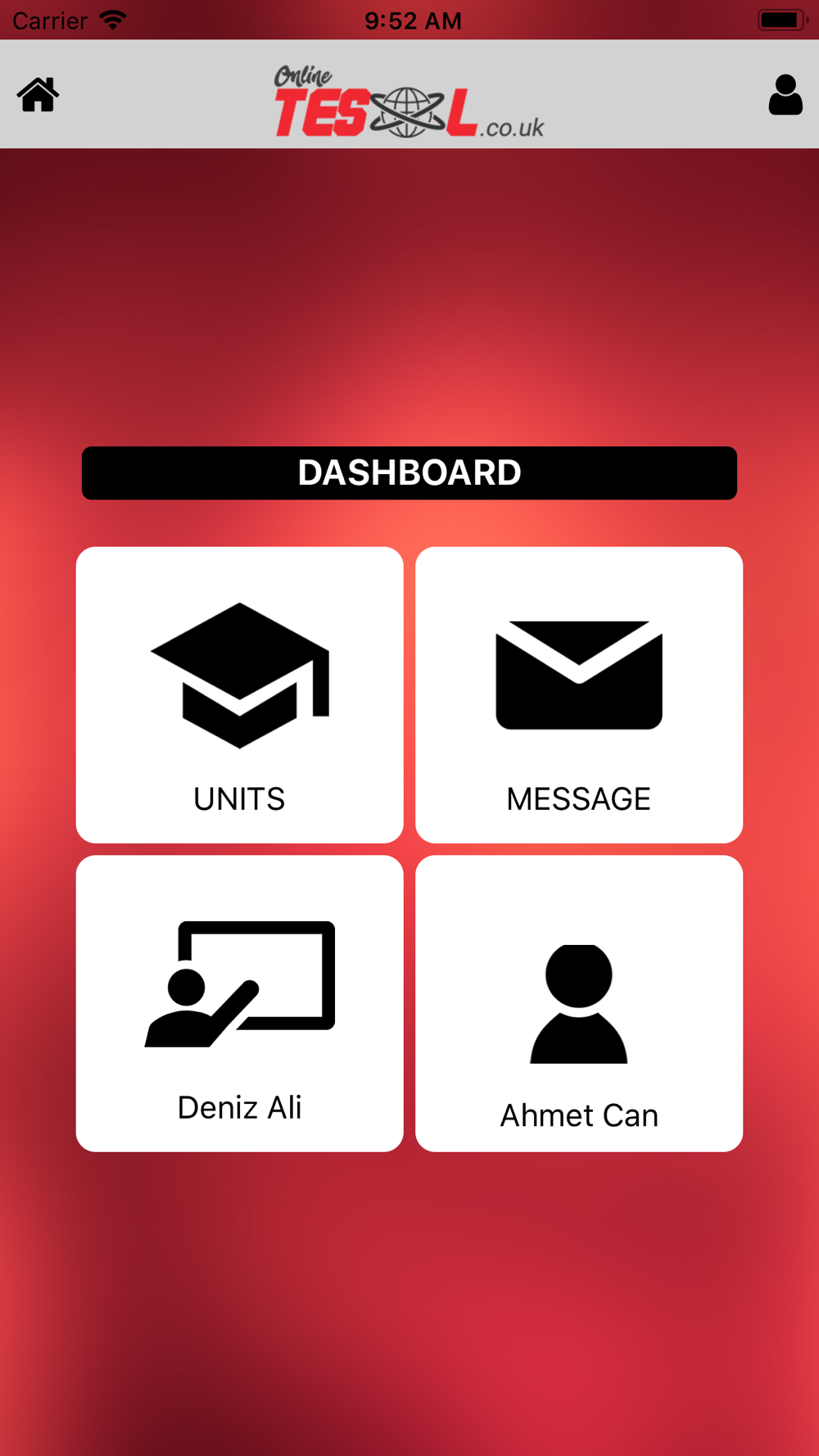Image resolution: width=819 pixels, height=1456 pixels.
Task: Select the Ahmet Can tile
Action: click(579, 1004)
